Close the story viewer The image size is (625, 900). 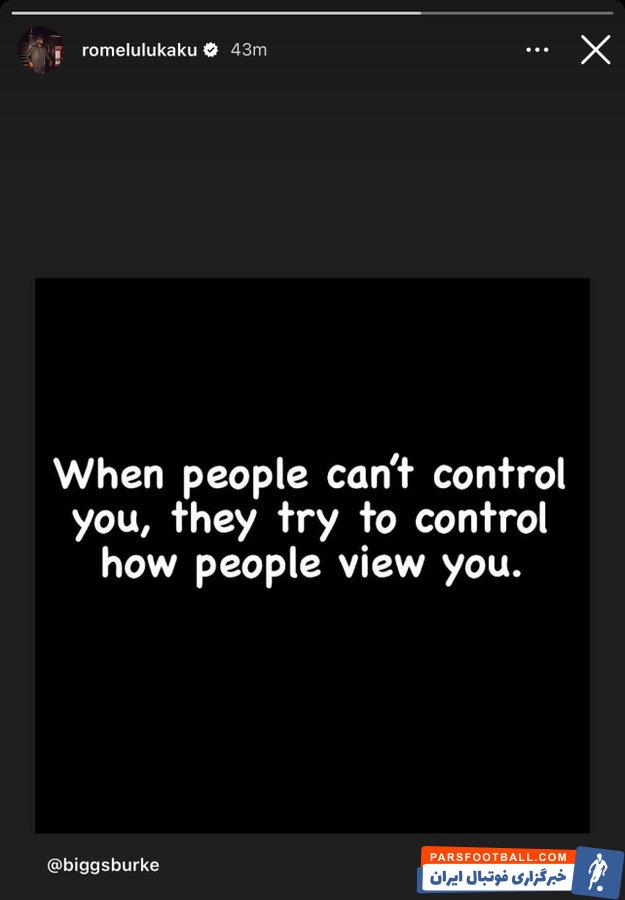[x=595, y=50]
